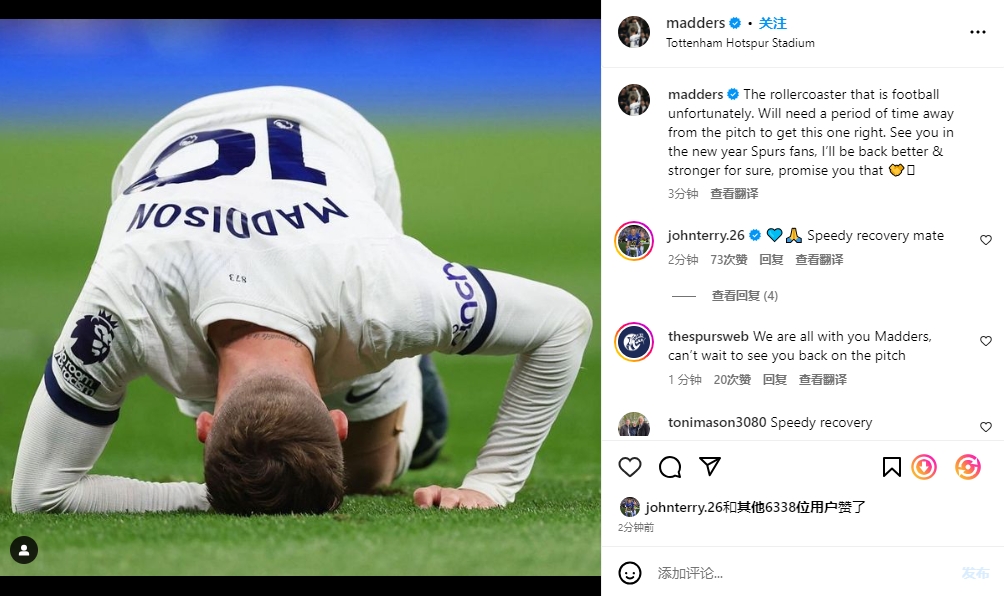Image resolution: width=1004 pixels, height=596 pixels.
Task: Reply to thespursweb's comment
Action: tap(774, 380)
